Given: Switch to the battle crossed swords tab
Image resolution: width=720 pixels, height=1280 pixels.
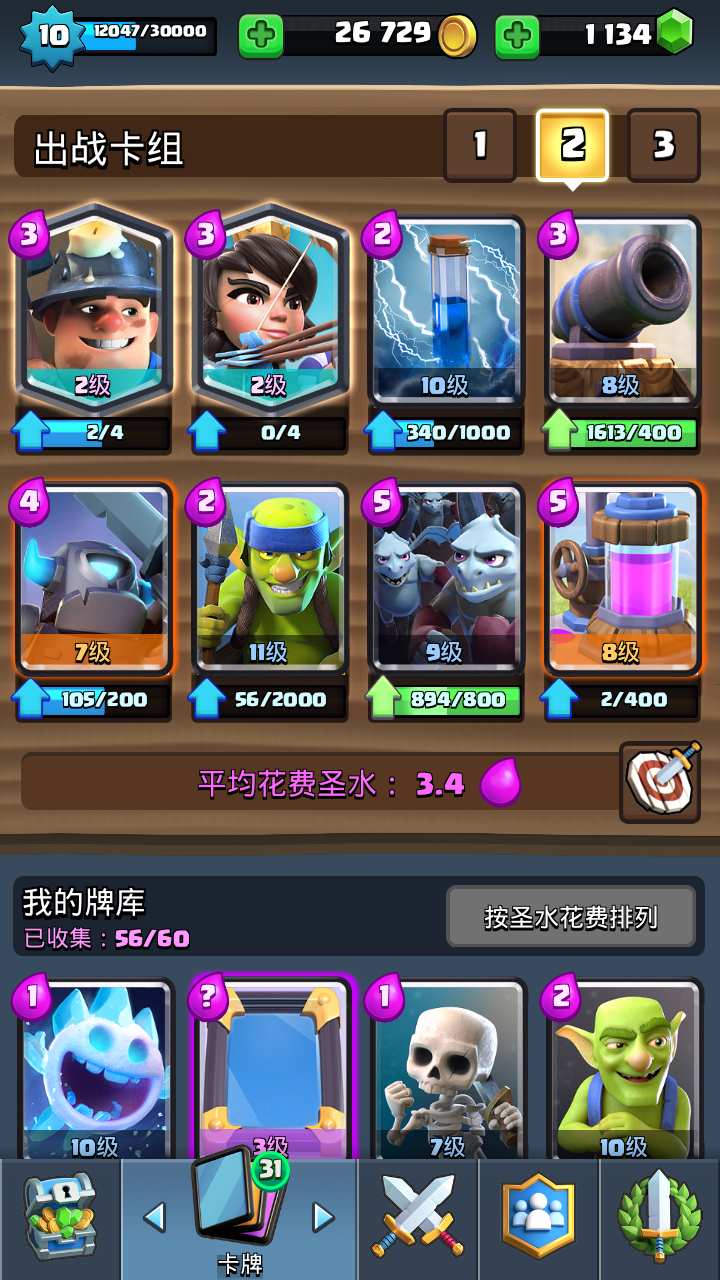Looking at the screenshot, I should point(418,1218).
